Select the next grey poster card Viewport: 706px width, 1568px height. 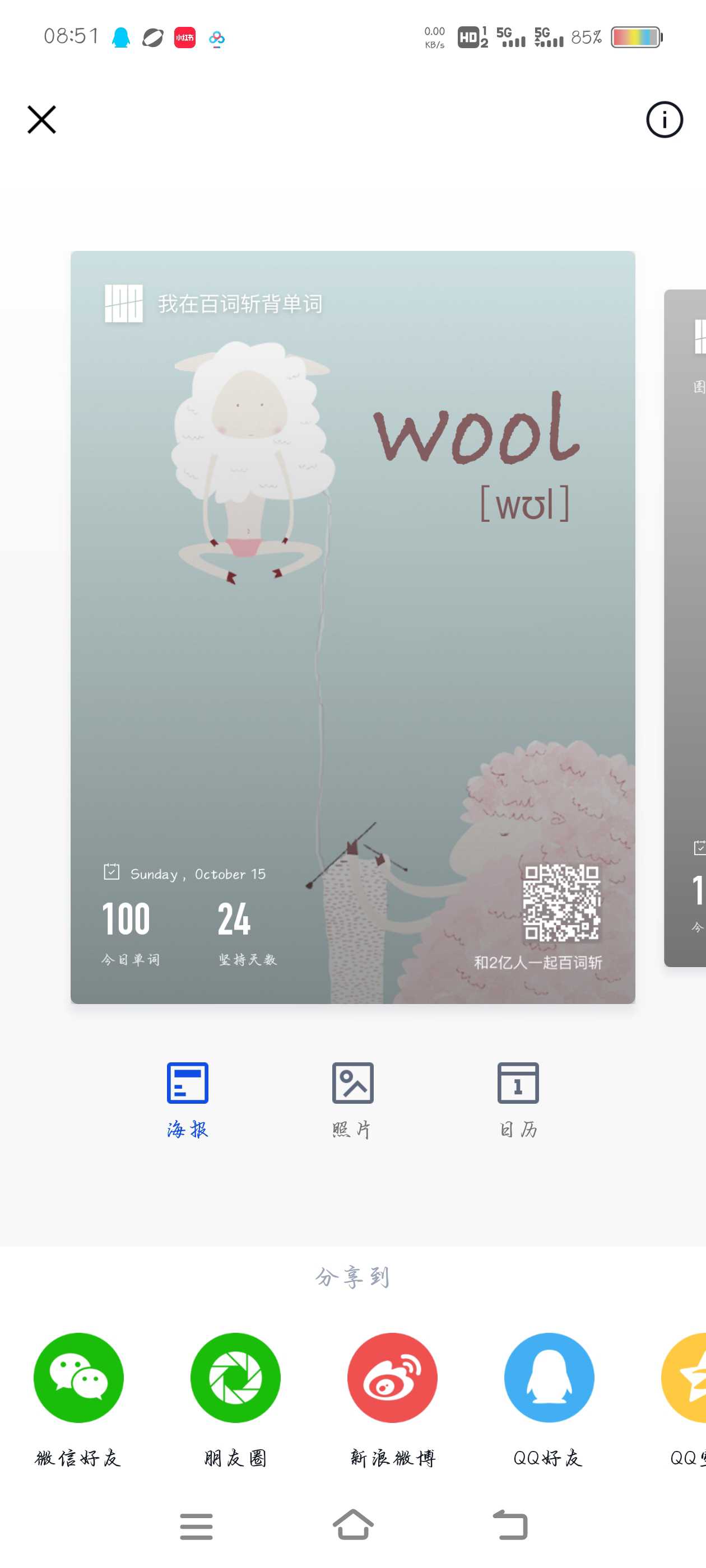tap(685, 628)
